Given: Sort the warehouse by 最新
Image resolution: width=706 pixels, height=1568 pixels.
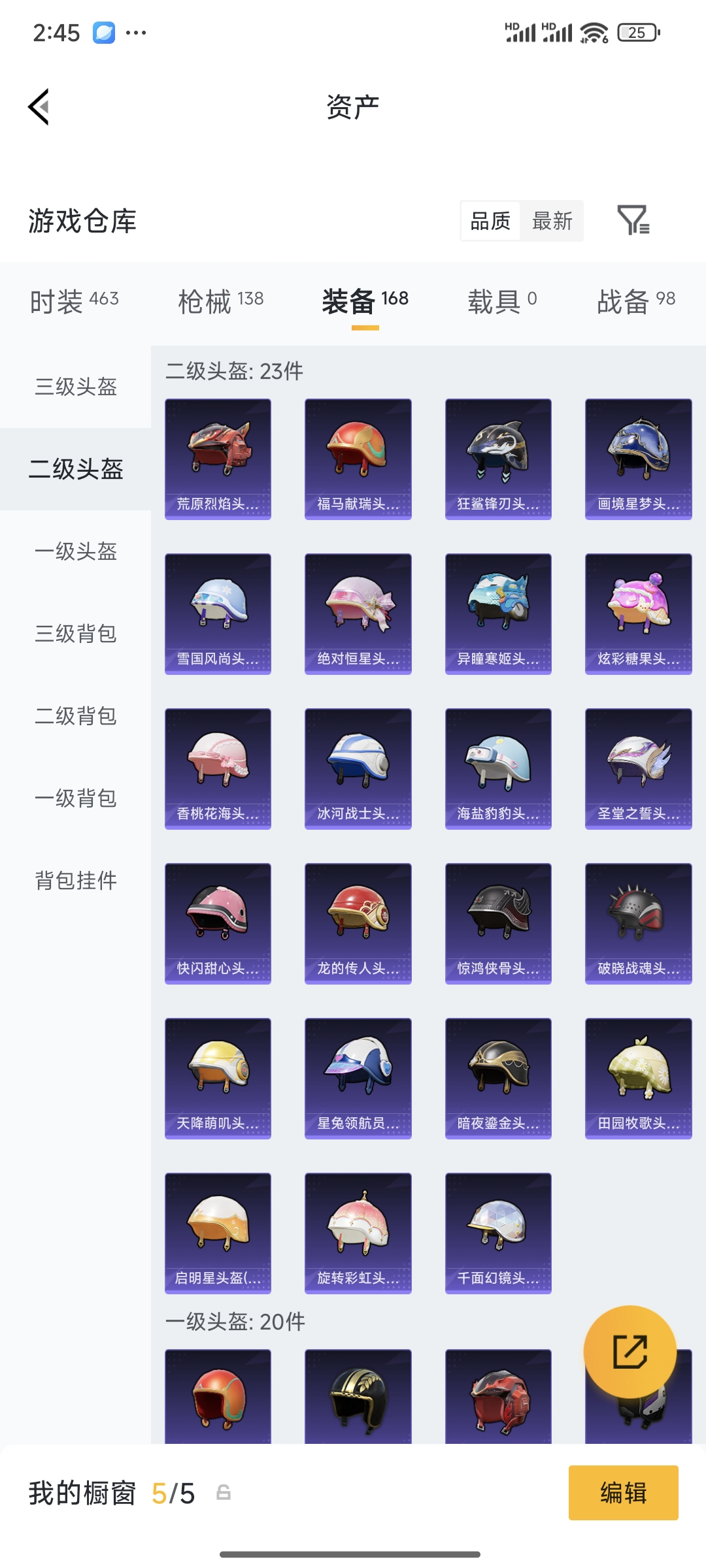Looking at the screenshot, I should 552,221.
